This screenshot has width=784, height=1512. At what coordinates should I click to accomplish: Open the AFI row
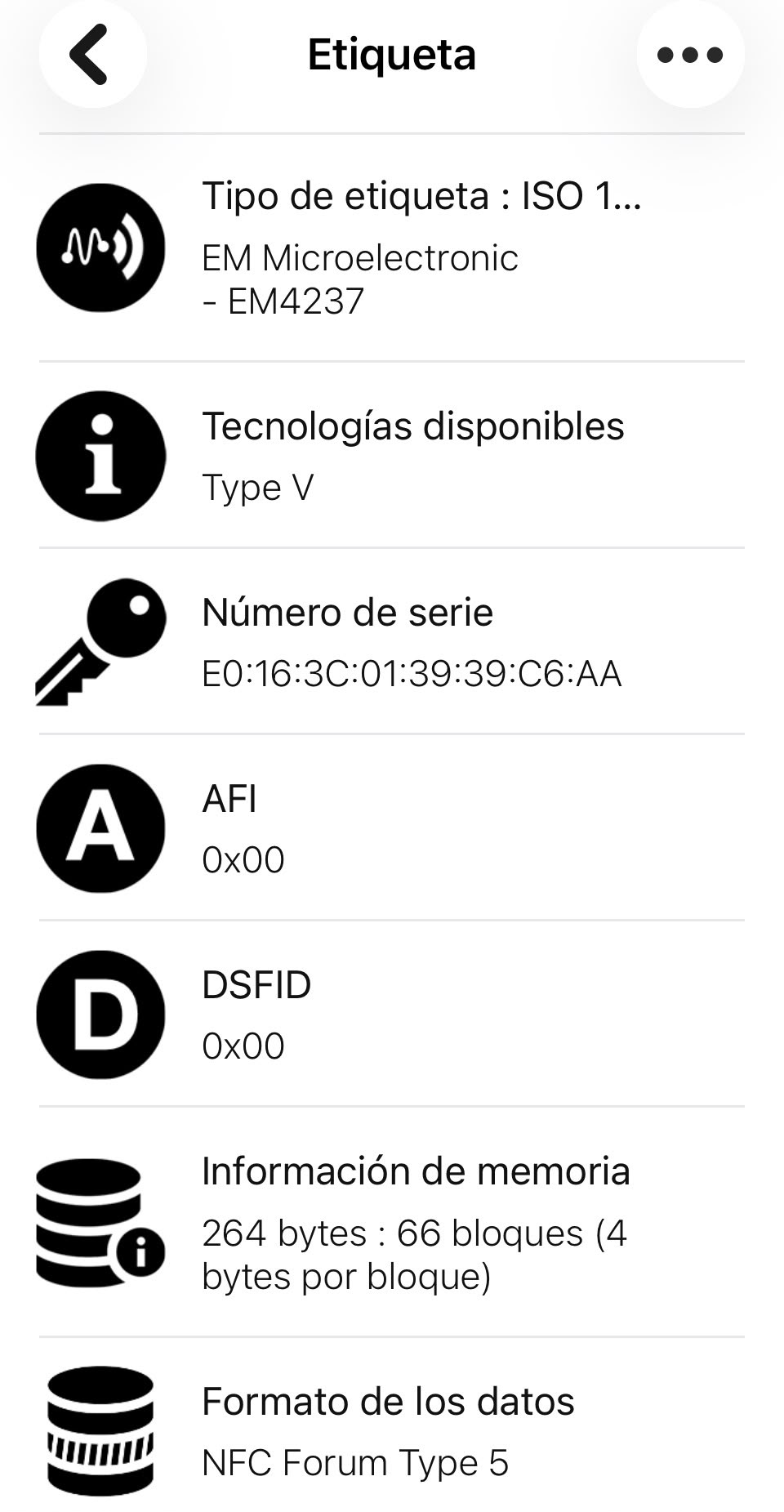[392, 827]
